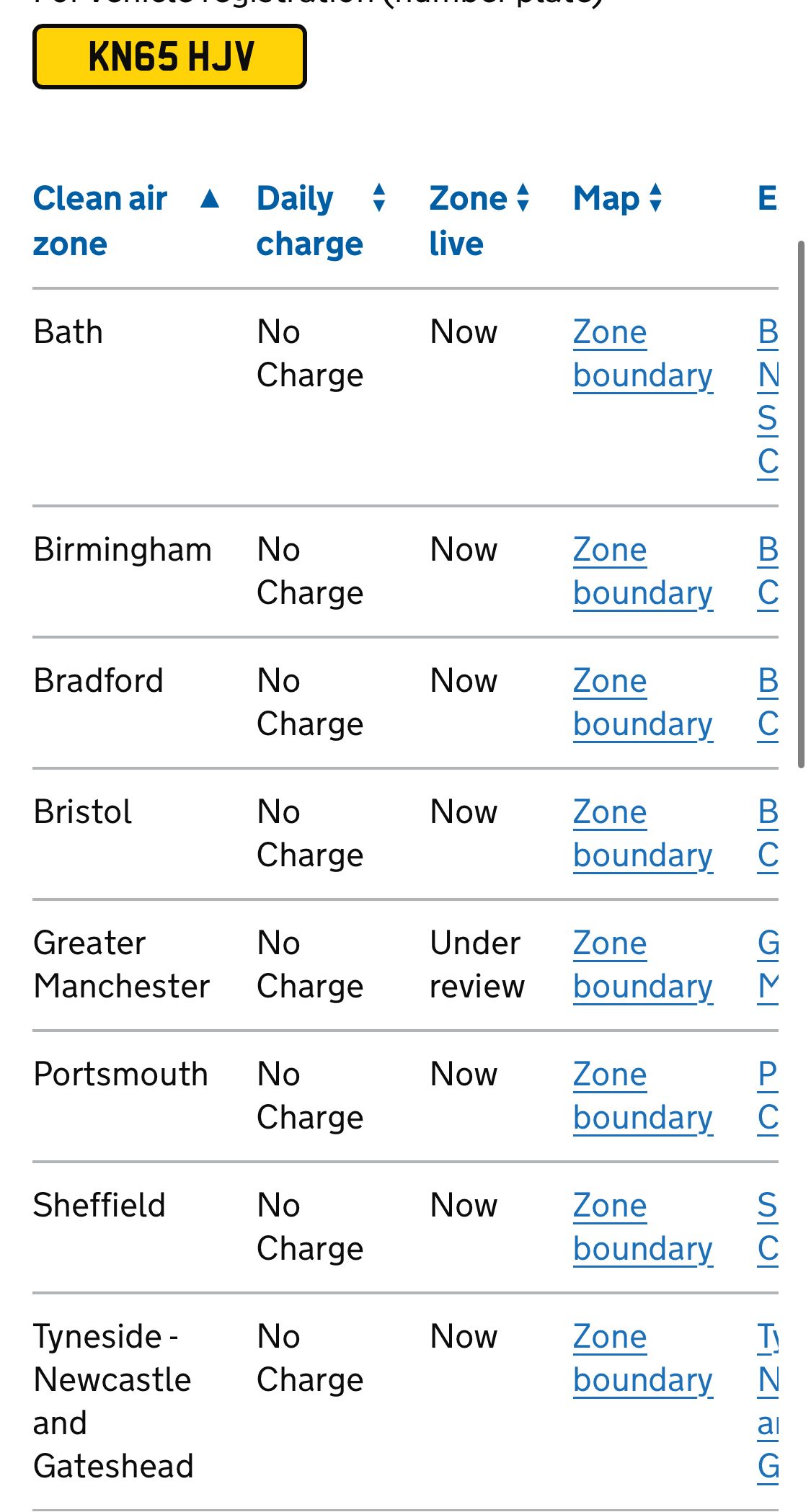The image size is (811, 1512).
Task: Open Greater Manchester zone boundary link
Action: click(642, 965)
